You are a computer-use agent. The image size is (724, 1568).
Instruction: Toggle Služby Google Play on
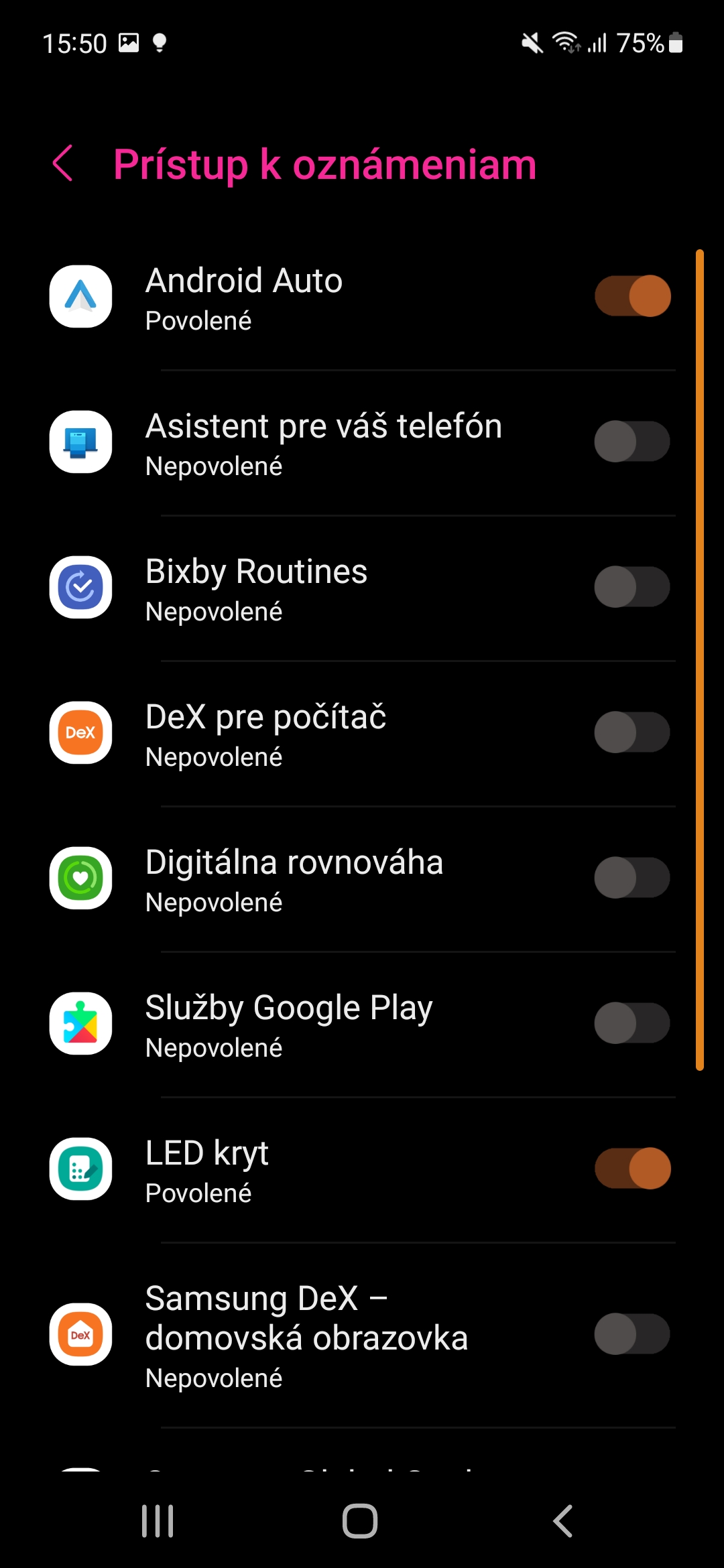coord(632,1023)
